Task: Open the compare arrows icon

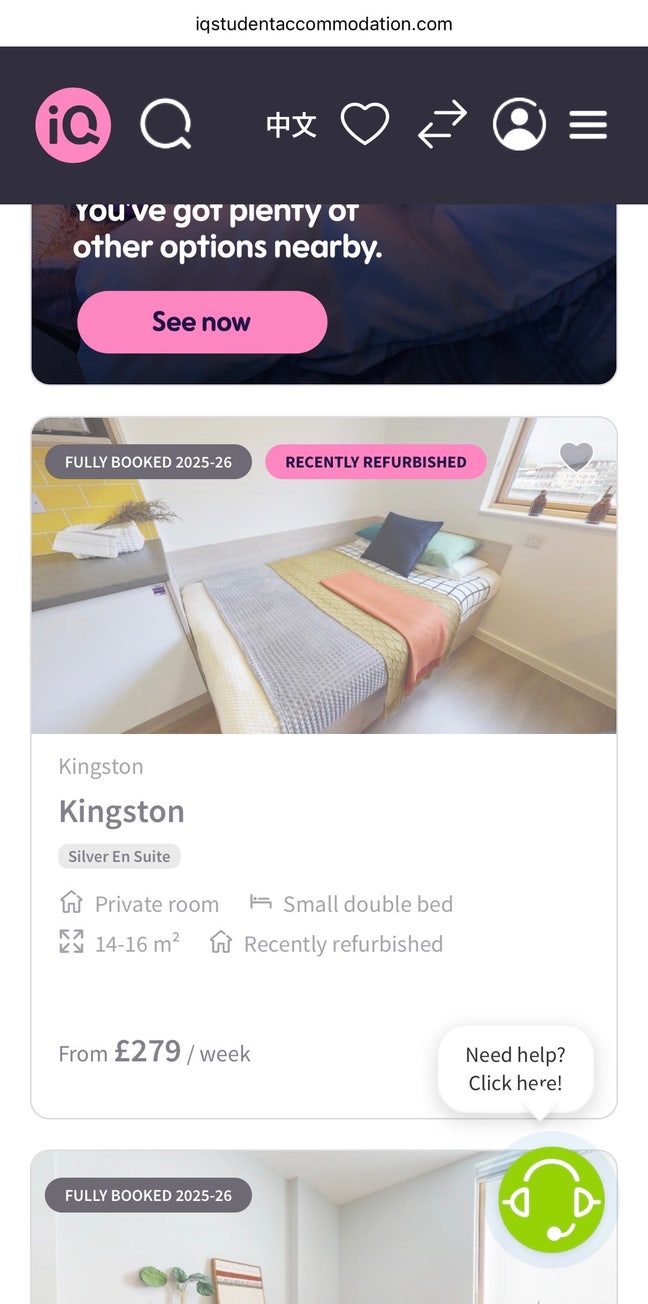Action: coord(442,125)
